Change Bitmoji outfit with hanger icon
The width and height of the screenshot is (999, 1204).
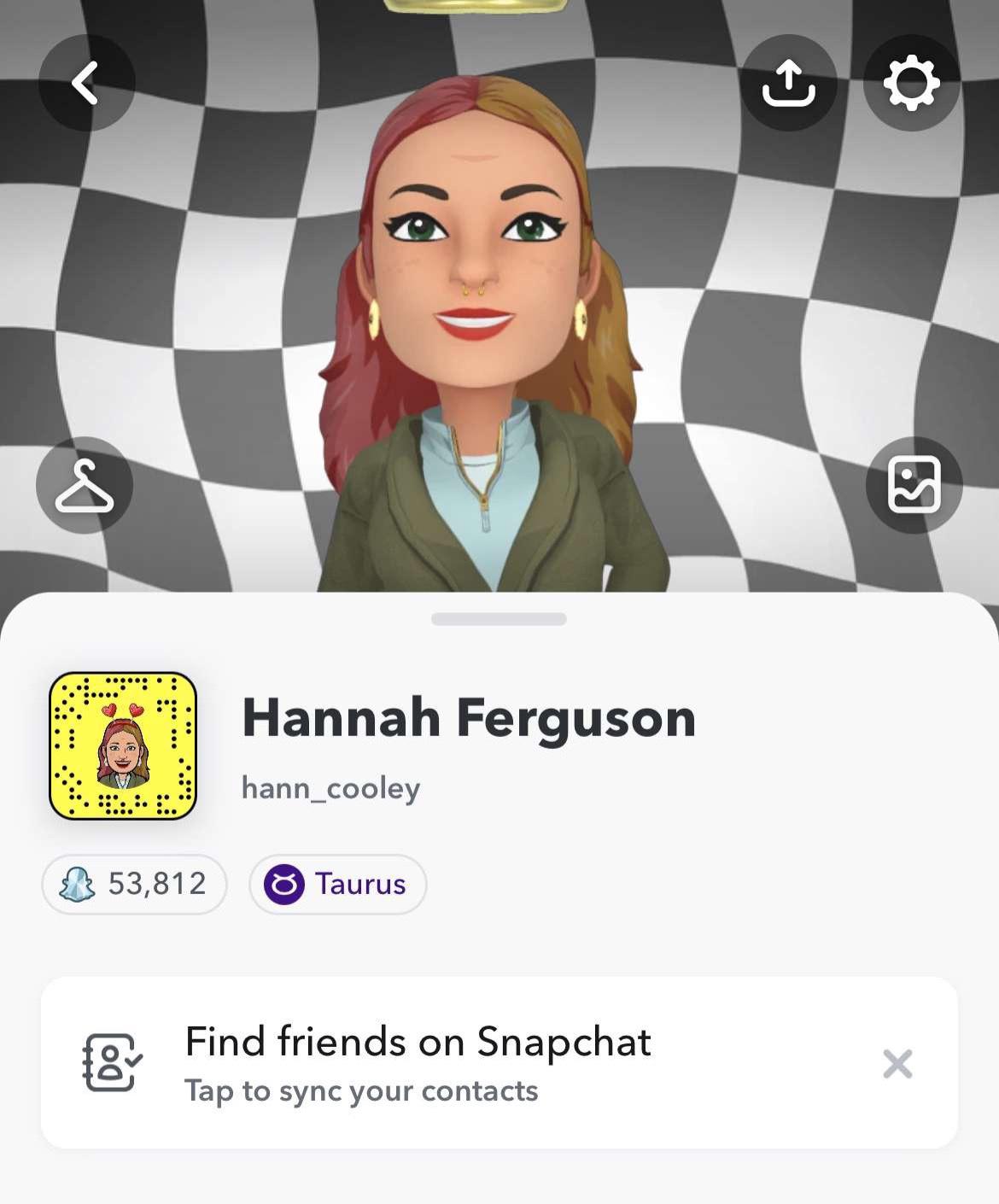[x=85, y=485]
